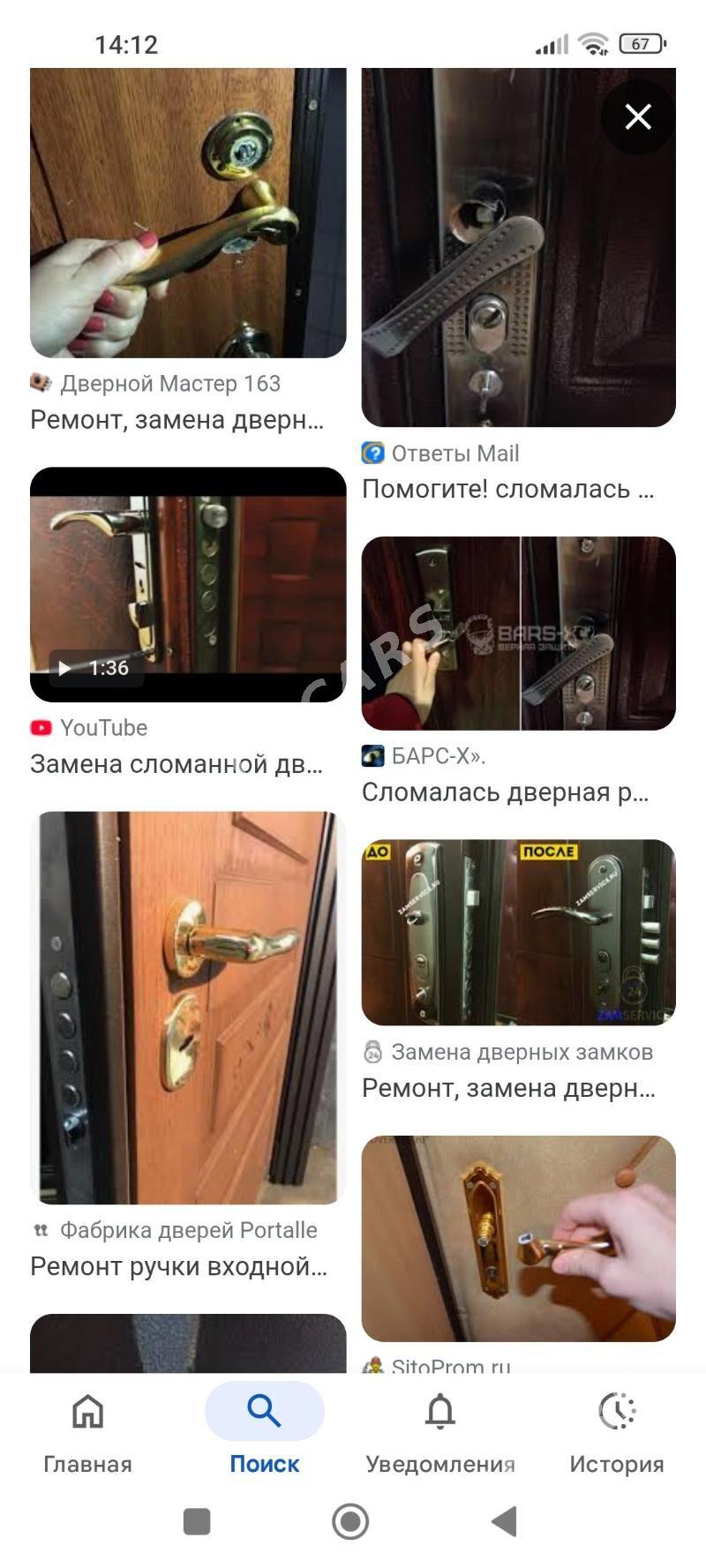
Task: Tap the system home button
Action: tap(350, 1521)
